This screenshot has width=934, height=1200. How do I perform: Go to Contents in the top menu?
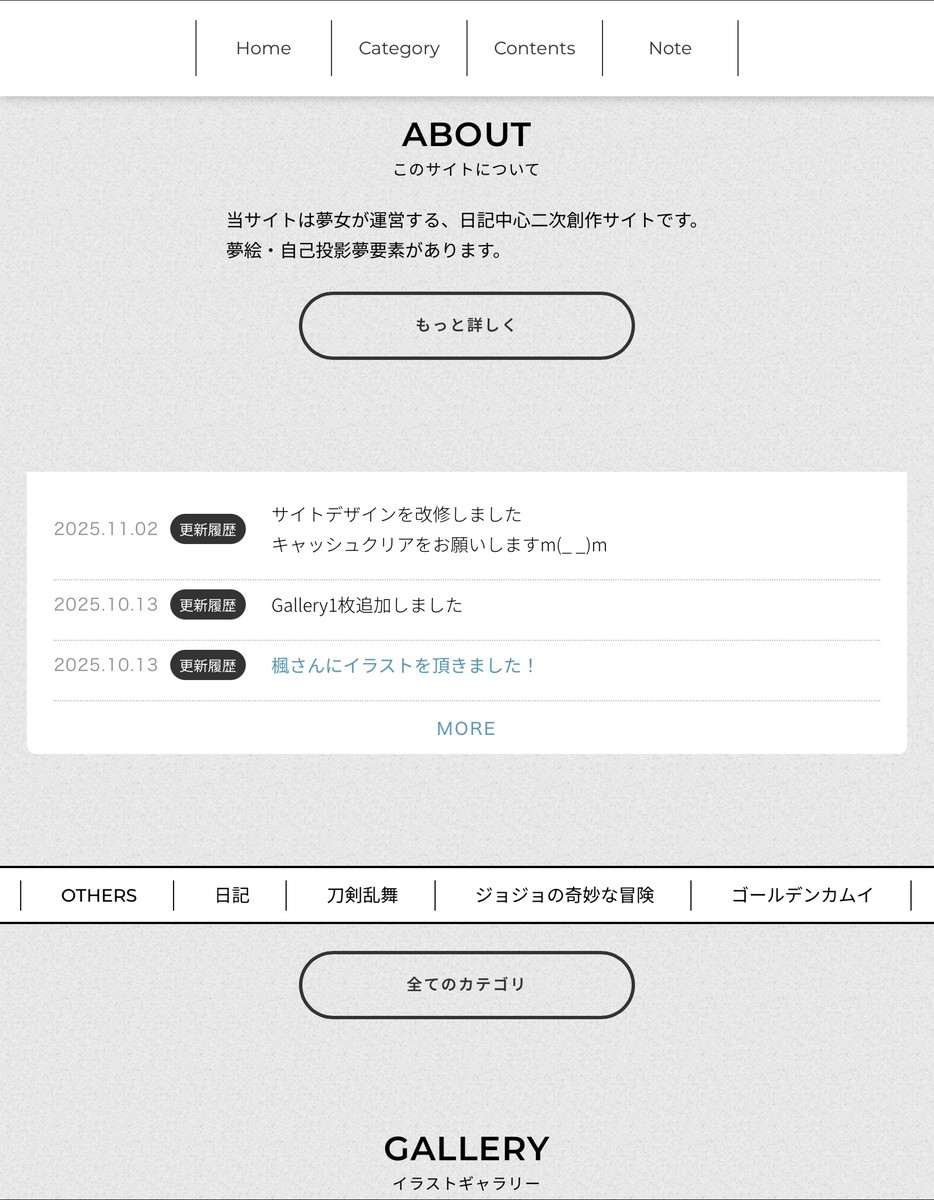[534, 48]
